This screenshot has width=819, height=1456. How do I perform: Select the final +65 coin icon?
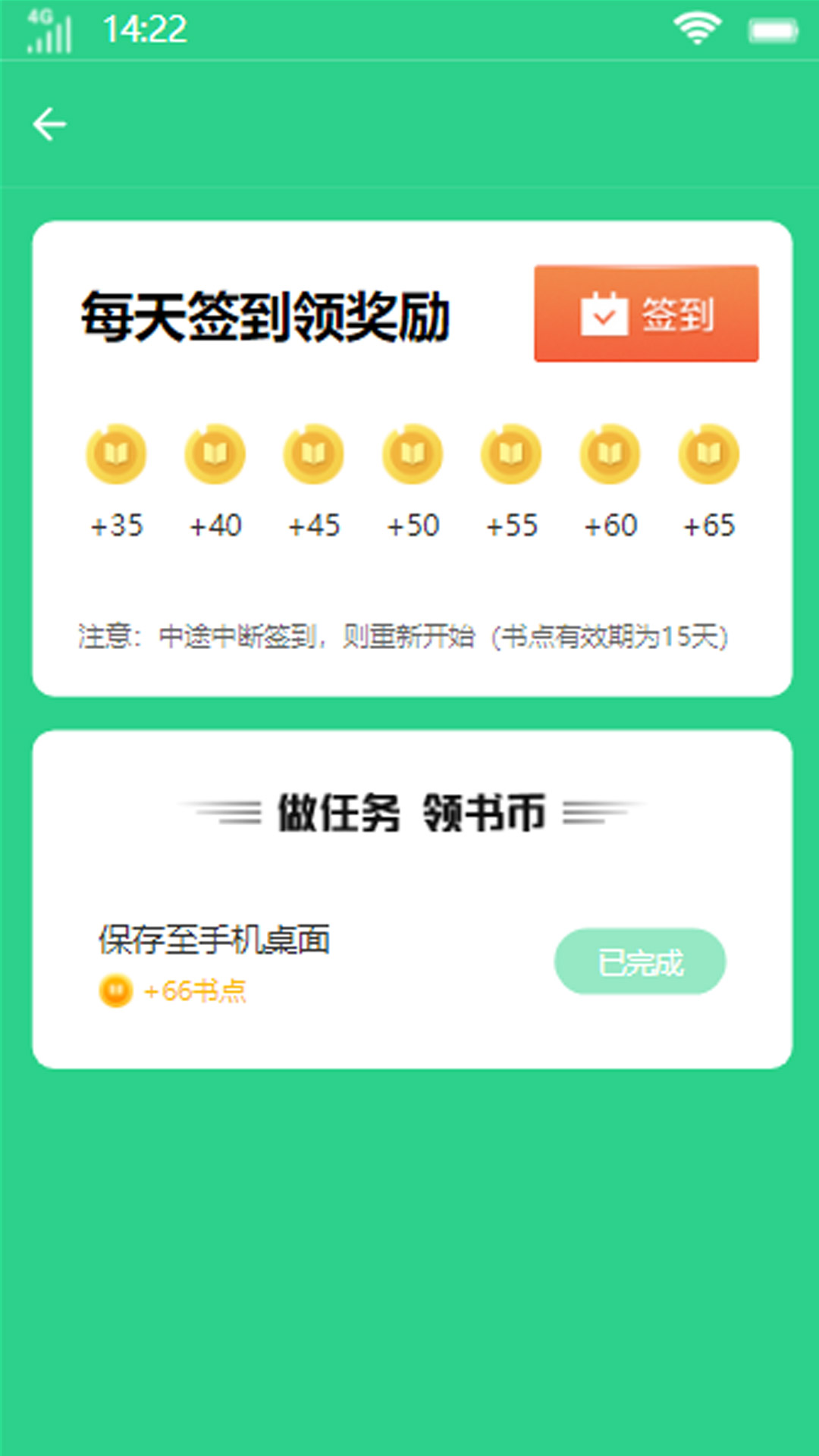(708, 454)
